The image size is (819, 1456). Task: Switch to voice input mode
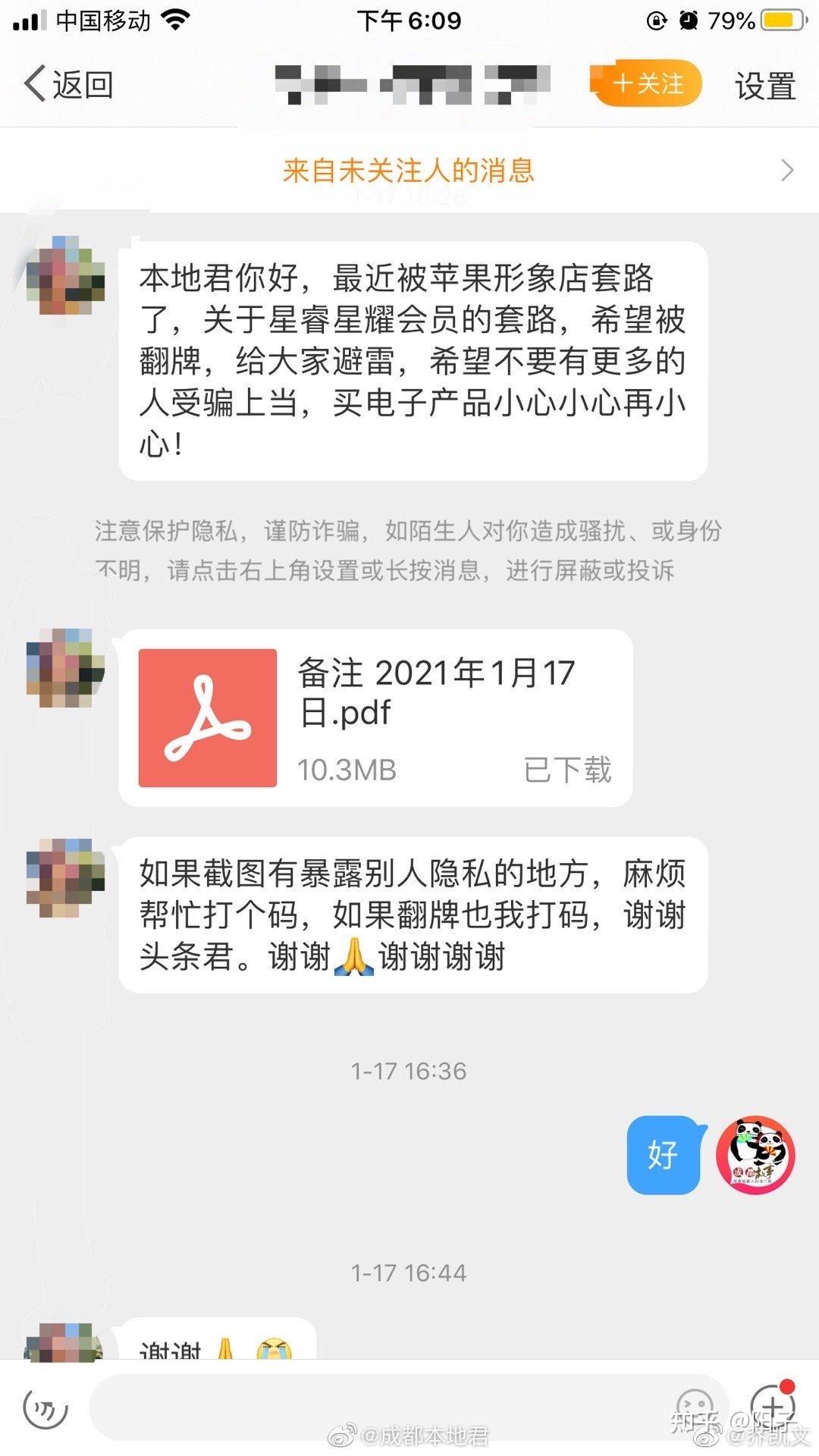tap(46, 1408)
